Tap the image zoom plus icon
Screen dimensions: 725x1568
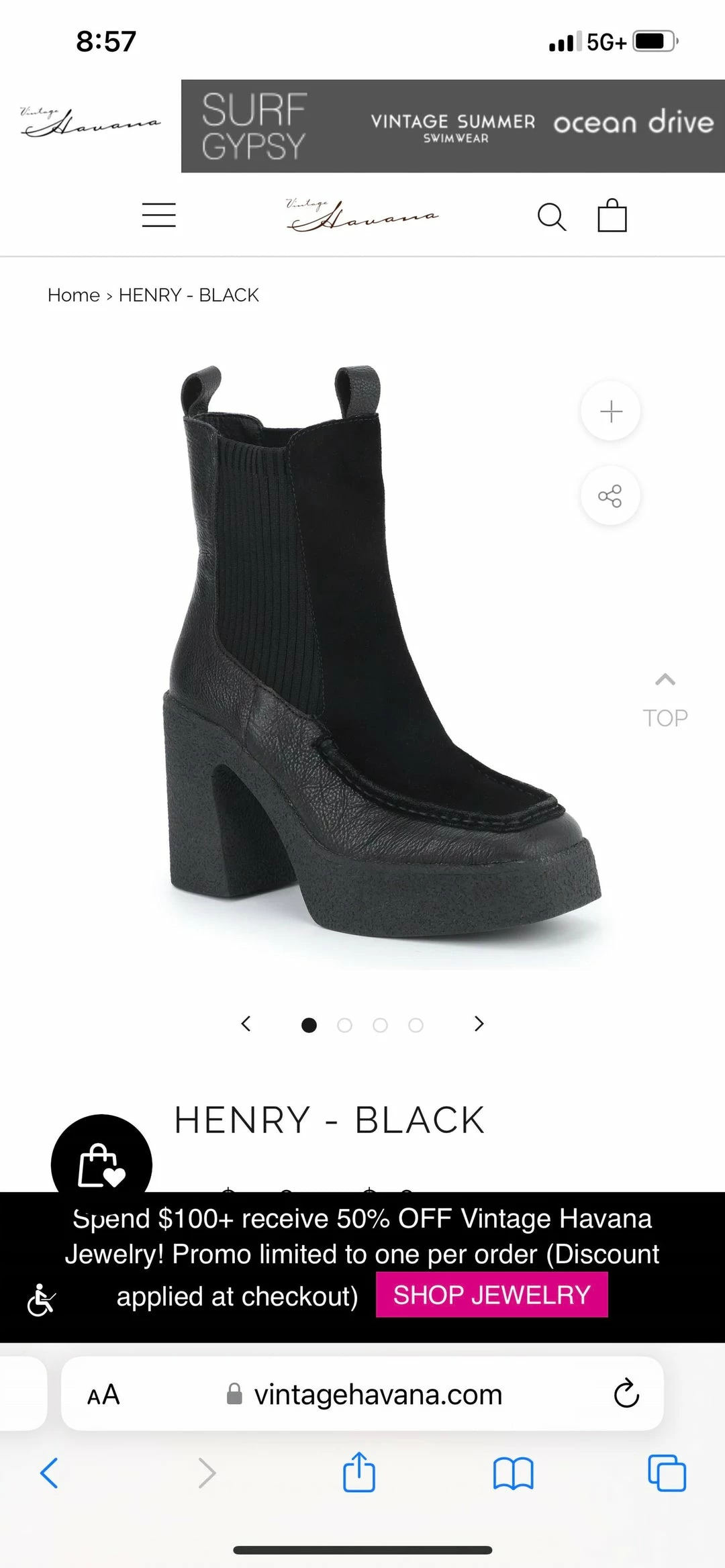coord(610,411)
